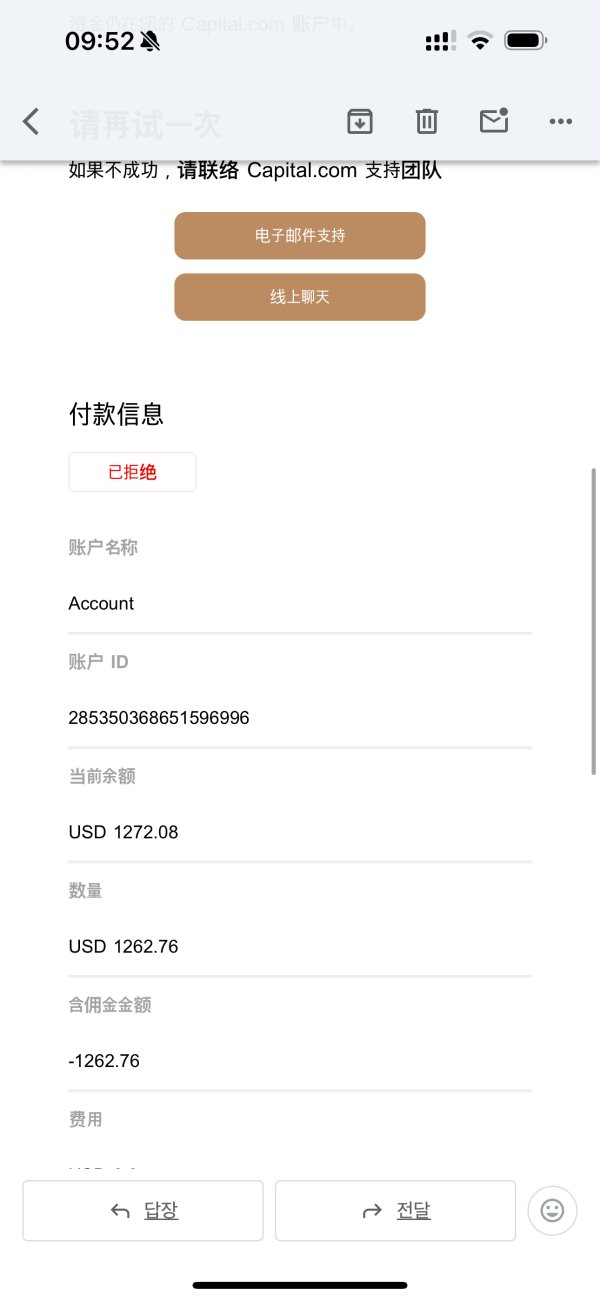Image resolution: width=600 pixels, height=1300 pixels.
Task: Archive this email
Action: pos(360,122)
